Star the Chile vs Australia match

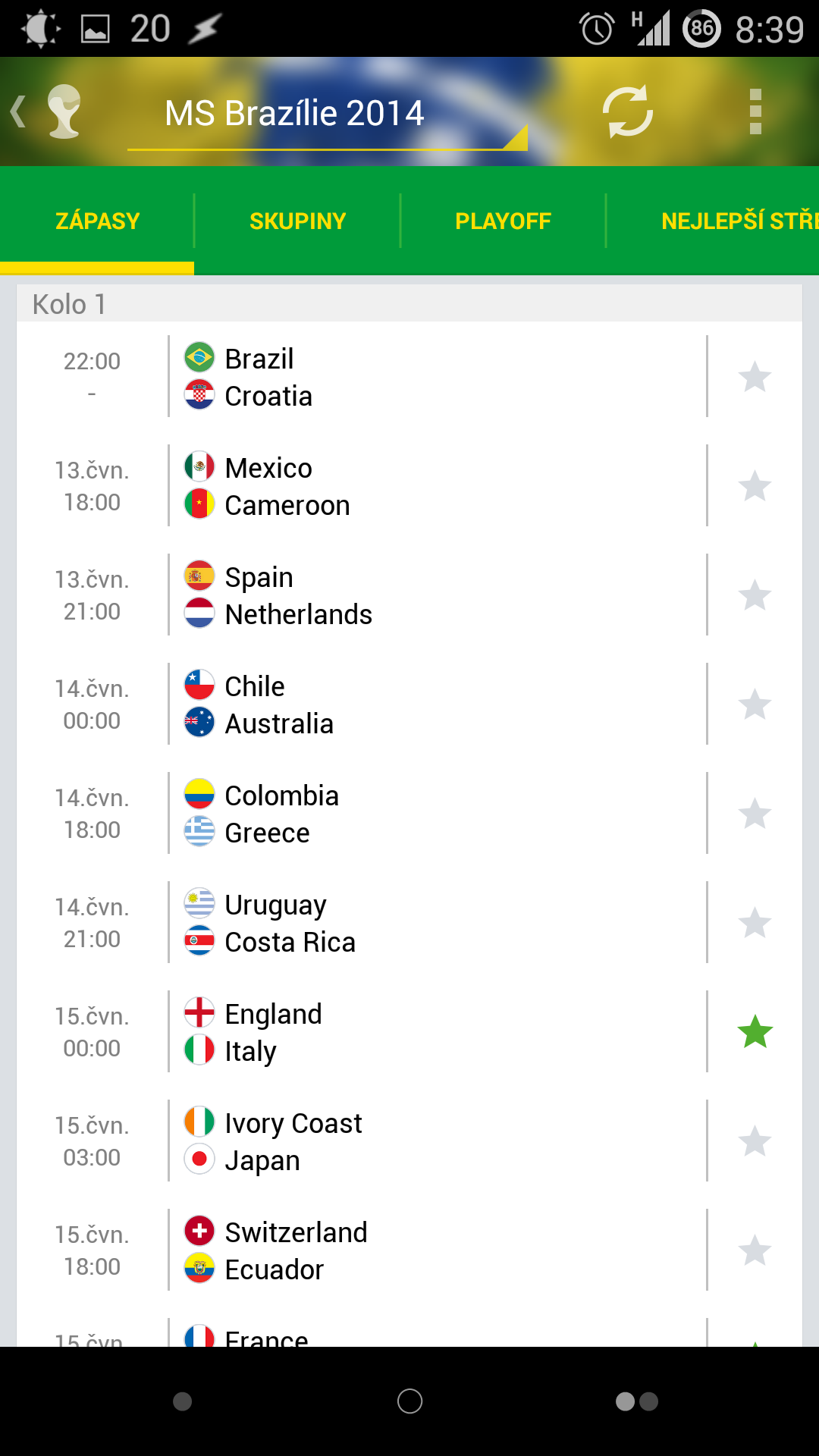coord(755,704)
